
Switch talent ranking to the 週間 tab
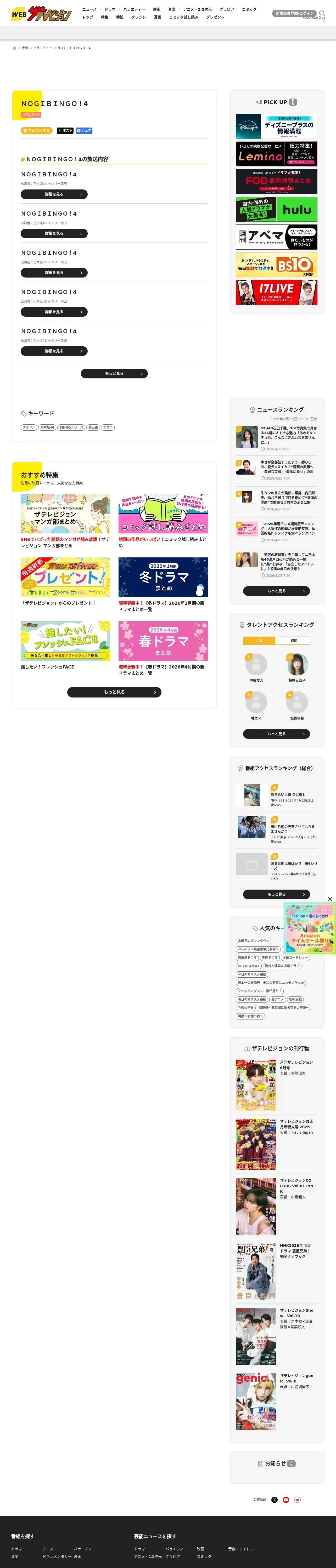[293, 640]
